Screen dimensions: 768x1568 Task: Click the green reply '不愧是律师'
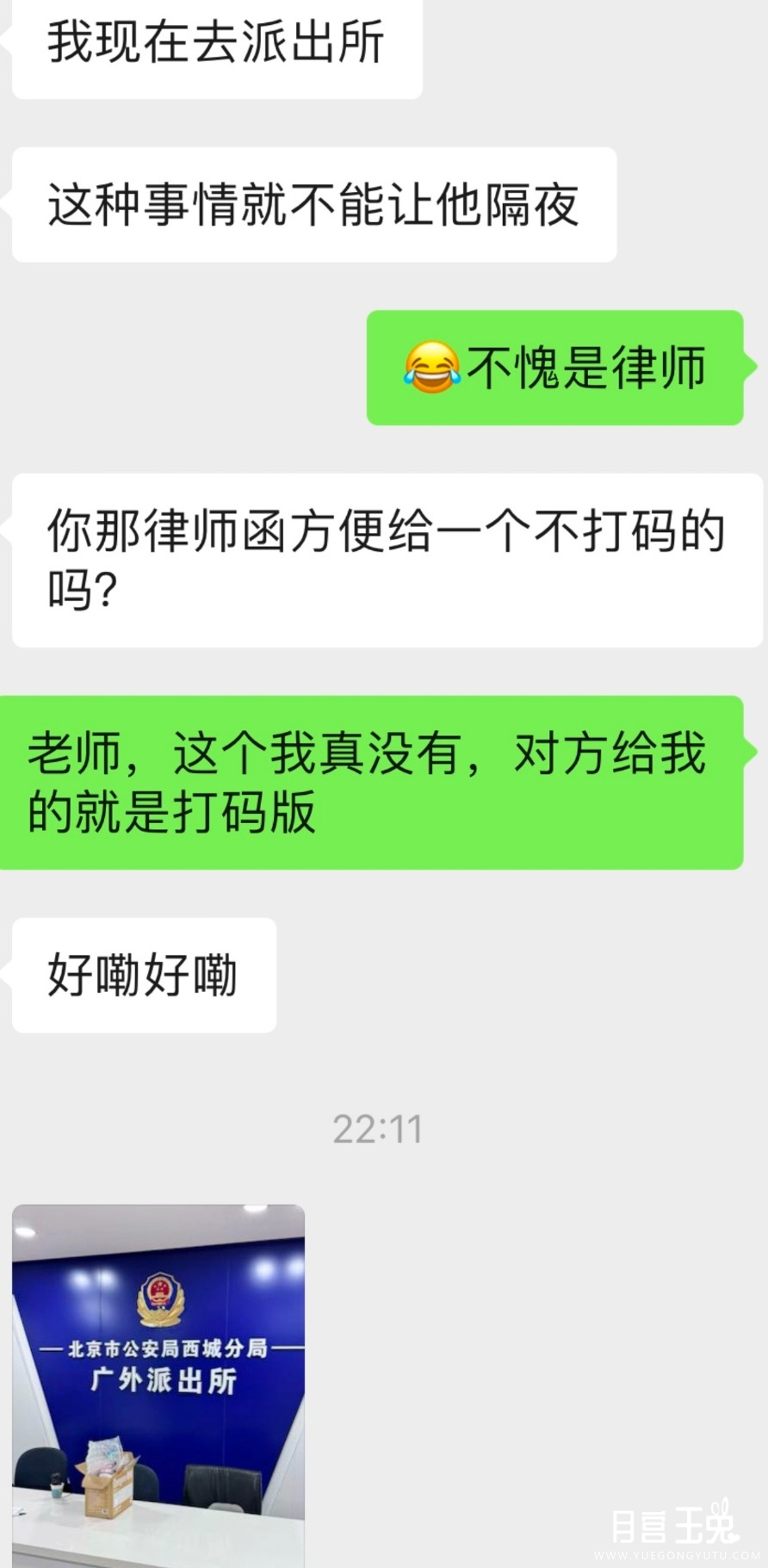coord(588,367)
